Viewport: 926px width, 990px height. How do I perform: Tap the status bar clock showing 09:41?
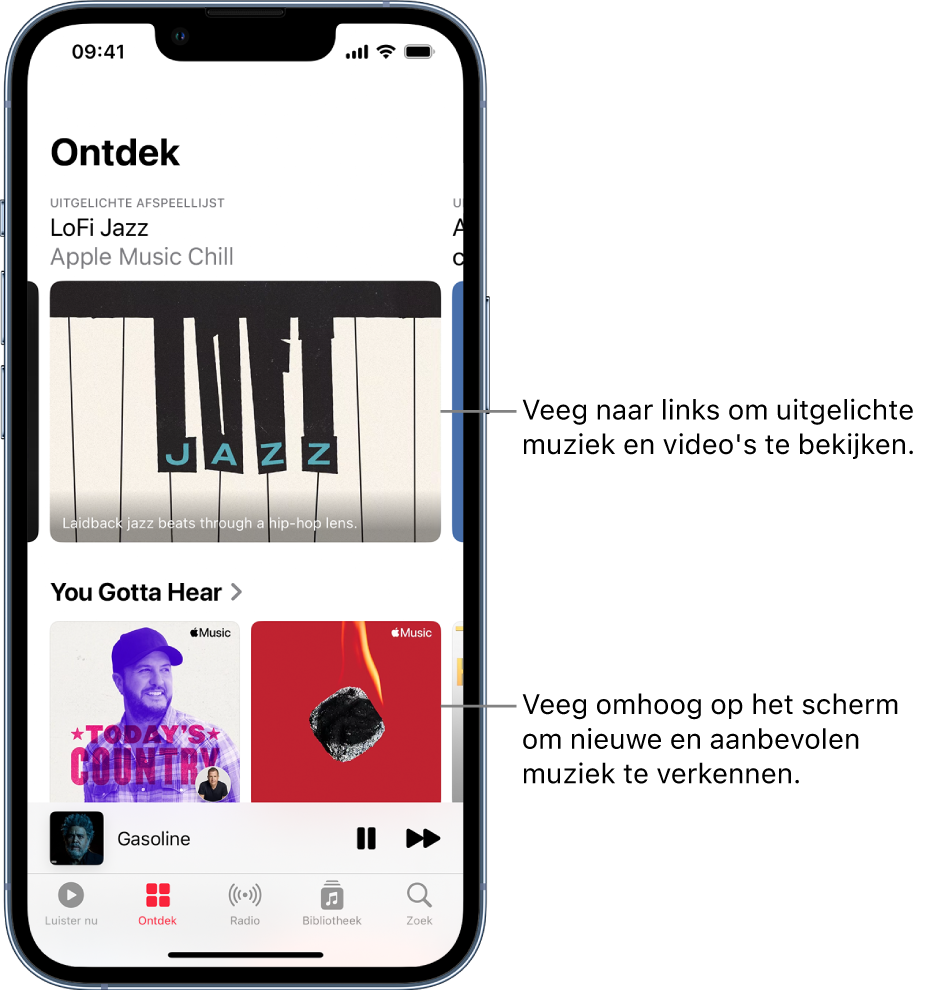[x=100, y=51]
